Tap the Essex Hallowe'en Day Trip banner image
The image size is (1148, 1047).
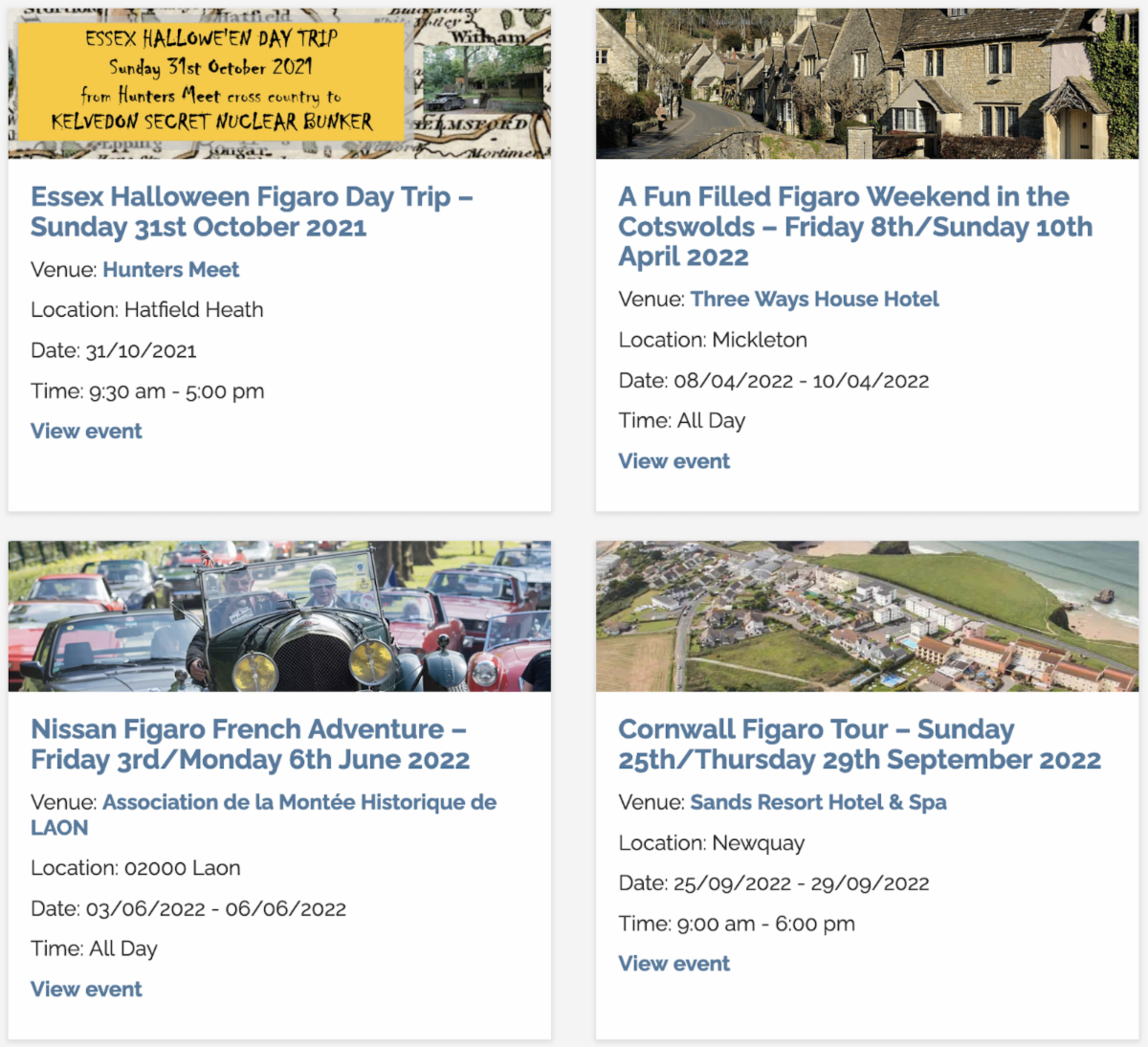point(279,83)
